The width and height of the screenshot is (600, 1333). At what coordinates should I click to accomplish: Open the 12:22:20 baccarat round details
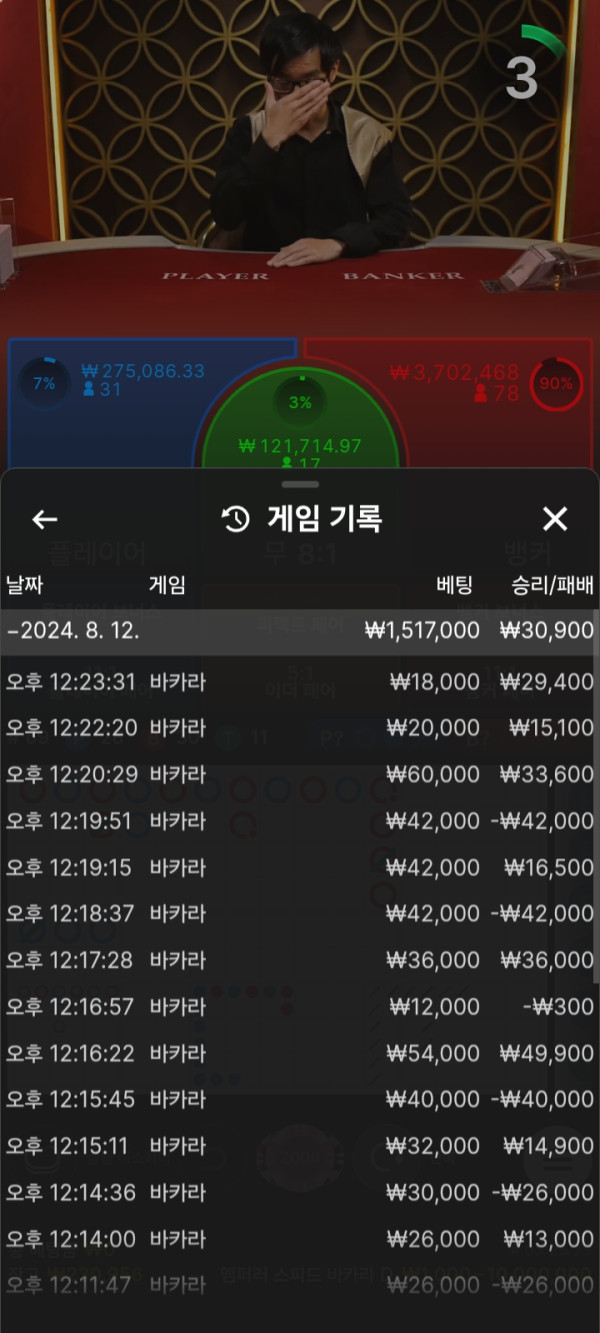[x=299, y=728]
